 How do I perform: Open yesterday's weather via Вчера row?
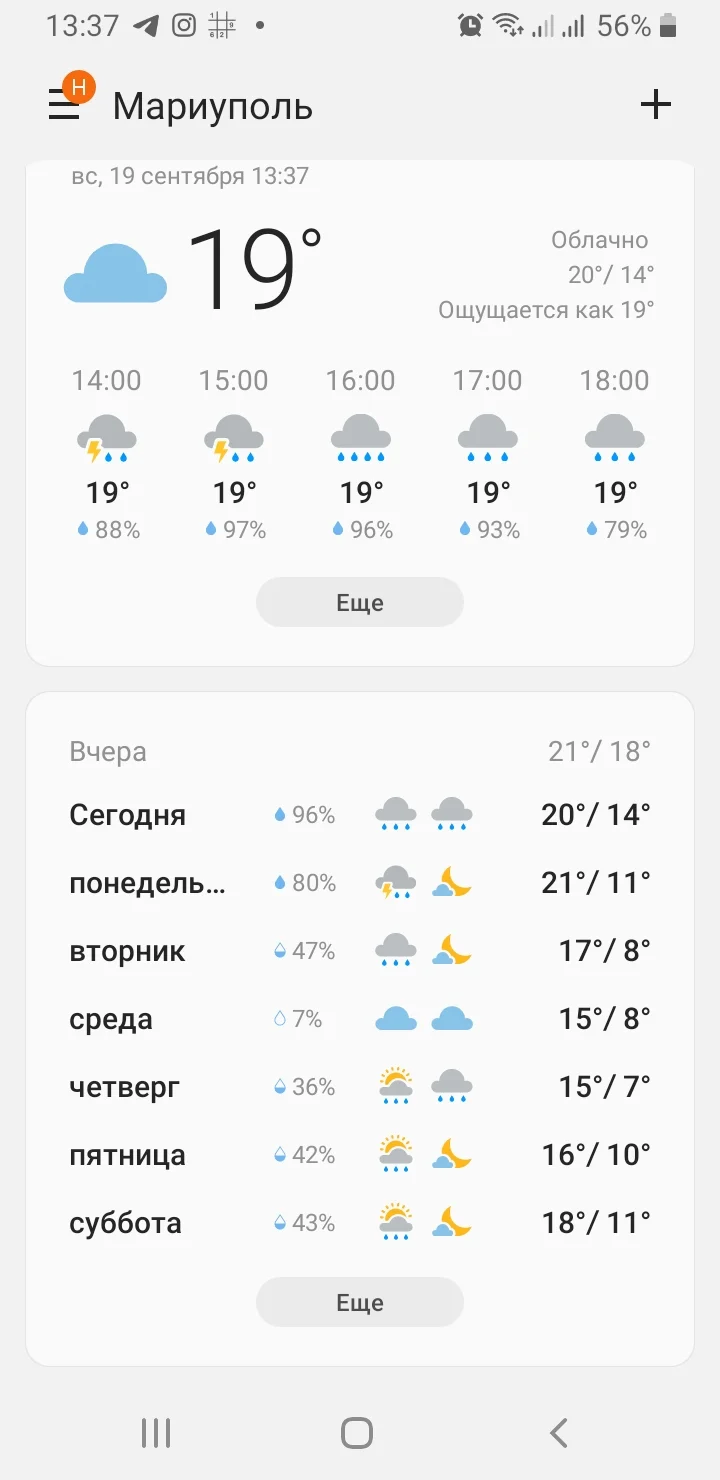tap(360, 750)
